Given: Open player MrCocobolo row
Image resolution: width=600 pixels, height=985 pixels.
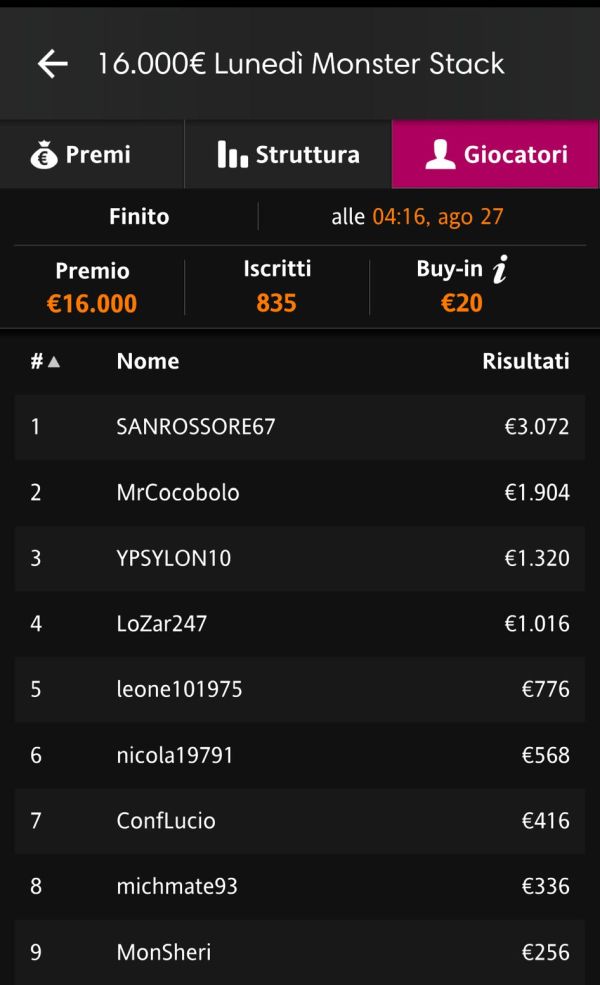Looking at the screenshot, I should [x=300, y=492].
